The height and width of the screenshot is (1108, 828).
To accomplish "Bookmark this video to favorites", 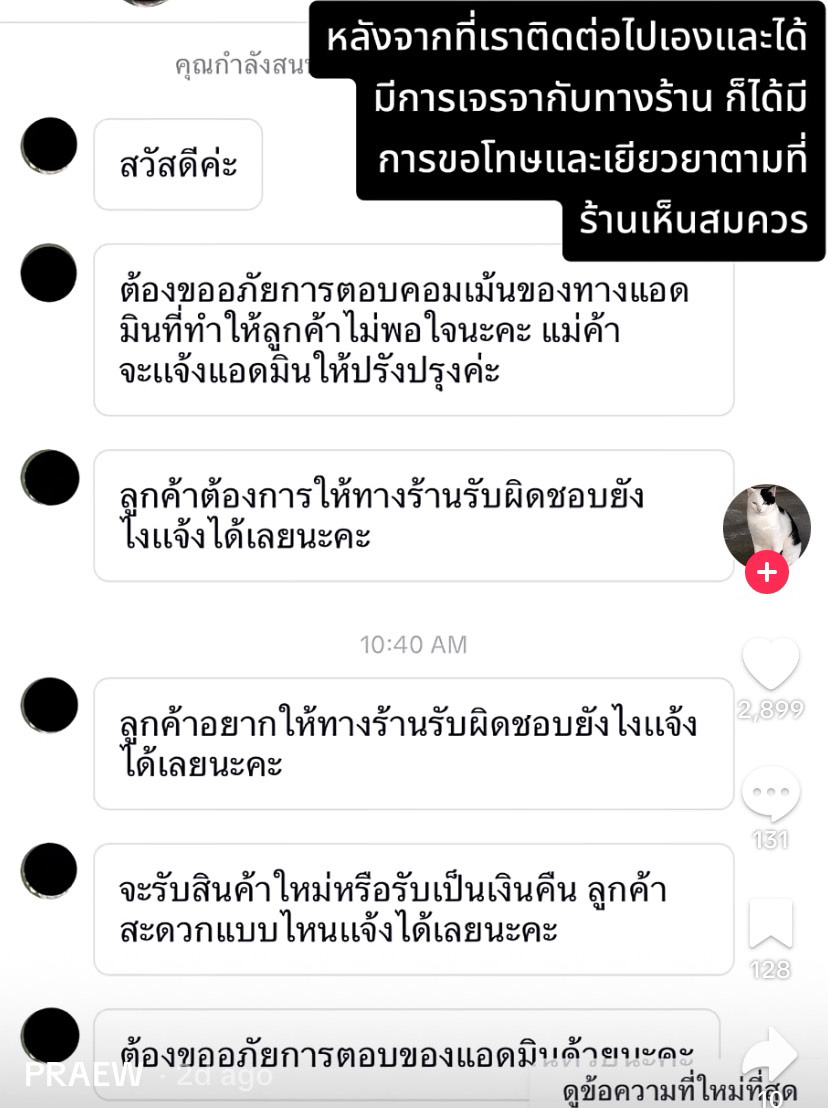I will tap(770, 924).
